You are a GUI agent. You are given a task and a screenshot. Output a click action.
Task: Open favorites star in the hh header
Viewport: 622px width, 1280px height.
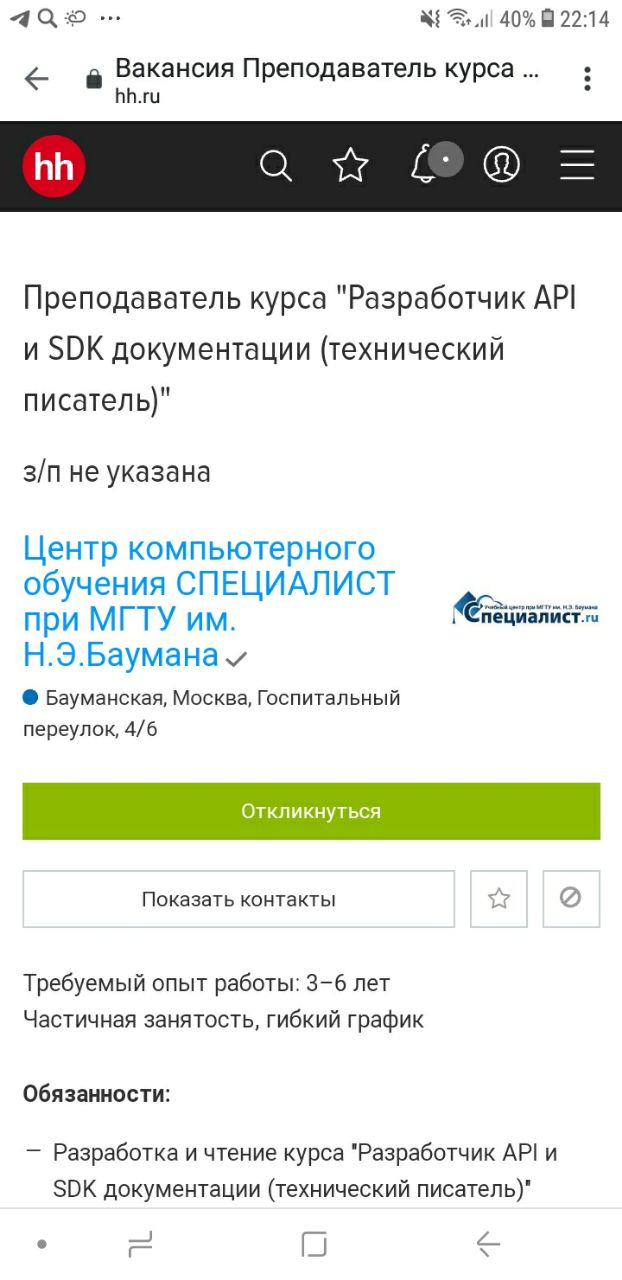pos(350,165)
